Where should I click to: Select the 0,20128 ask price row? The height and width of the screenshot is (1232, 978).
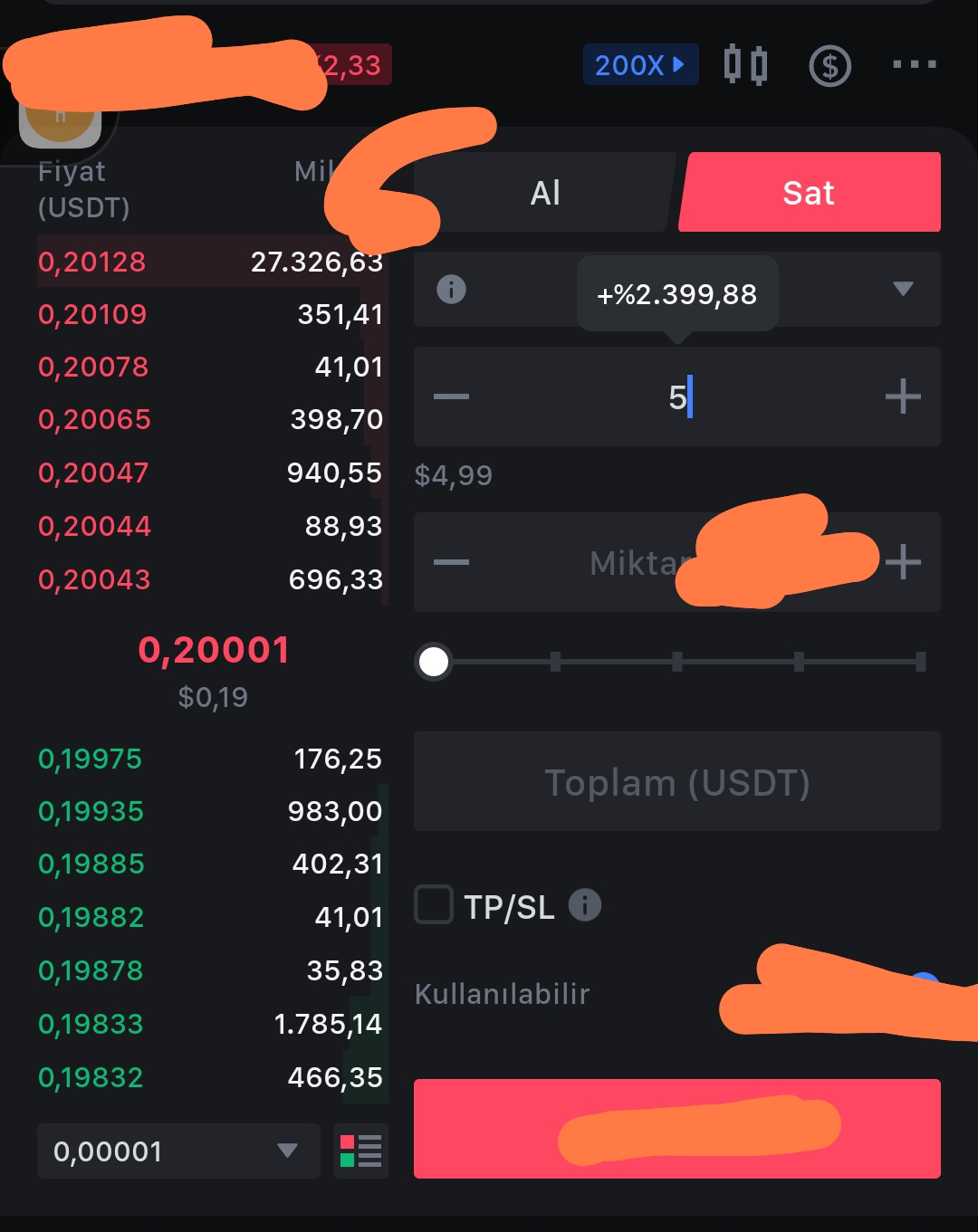pos(212,262)
